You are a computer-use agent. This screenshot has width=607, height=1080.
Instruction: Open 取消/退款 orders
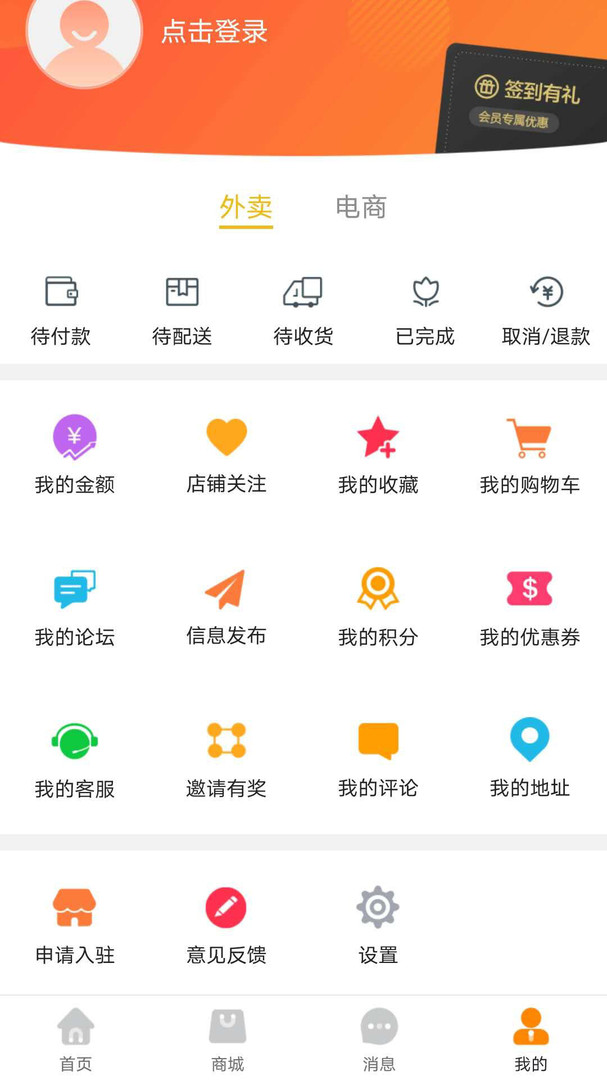546,311
